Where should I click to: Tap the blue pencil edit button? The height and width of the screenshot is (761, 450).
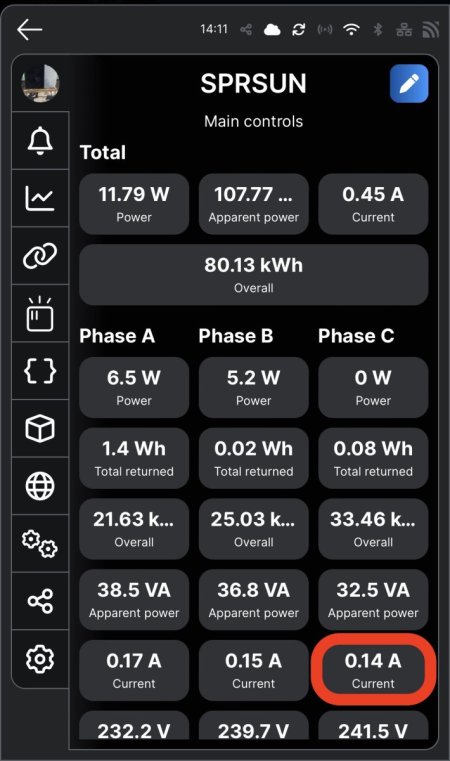coord(409,83)
